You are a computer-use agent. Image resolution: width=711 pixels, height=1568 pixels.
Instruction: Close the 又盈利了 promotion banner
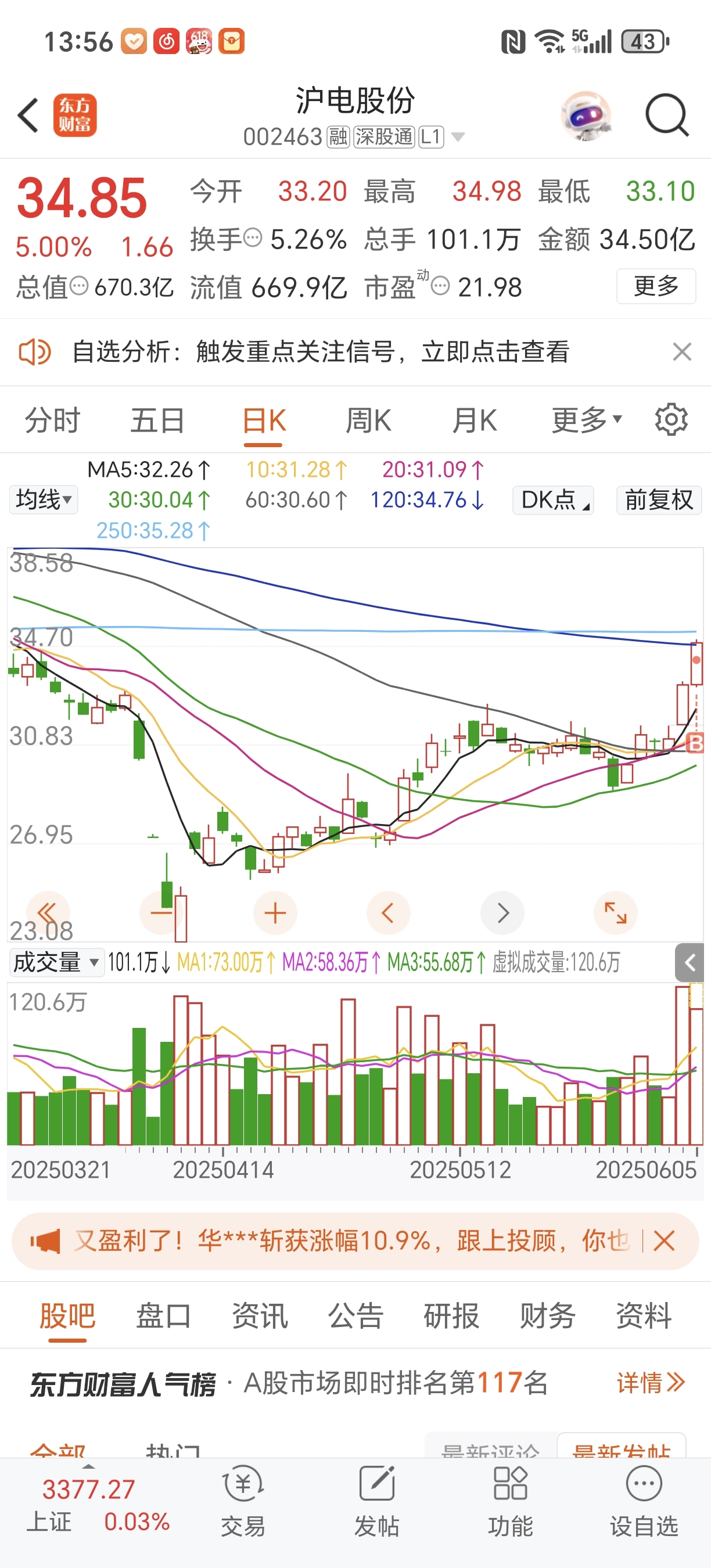(x=664, y=1240)
